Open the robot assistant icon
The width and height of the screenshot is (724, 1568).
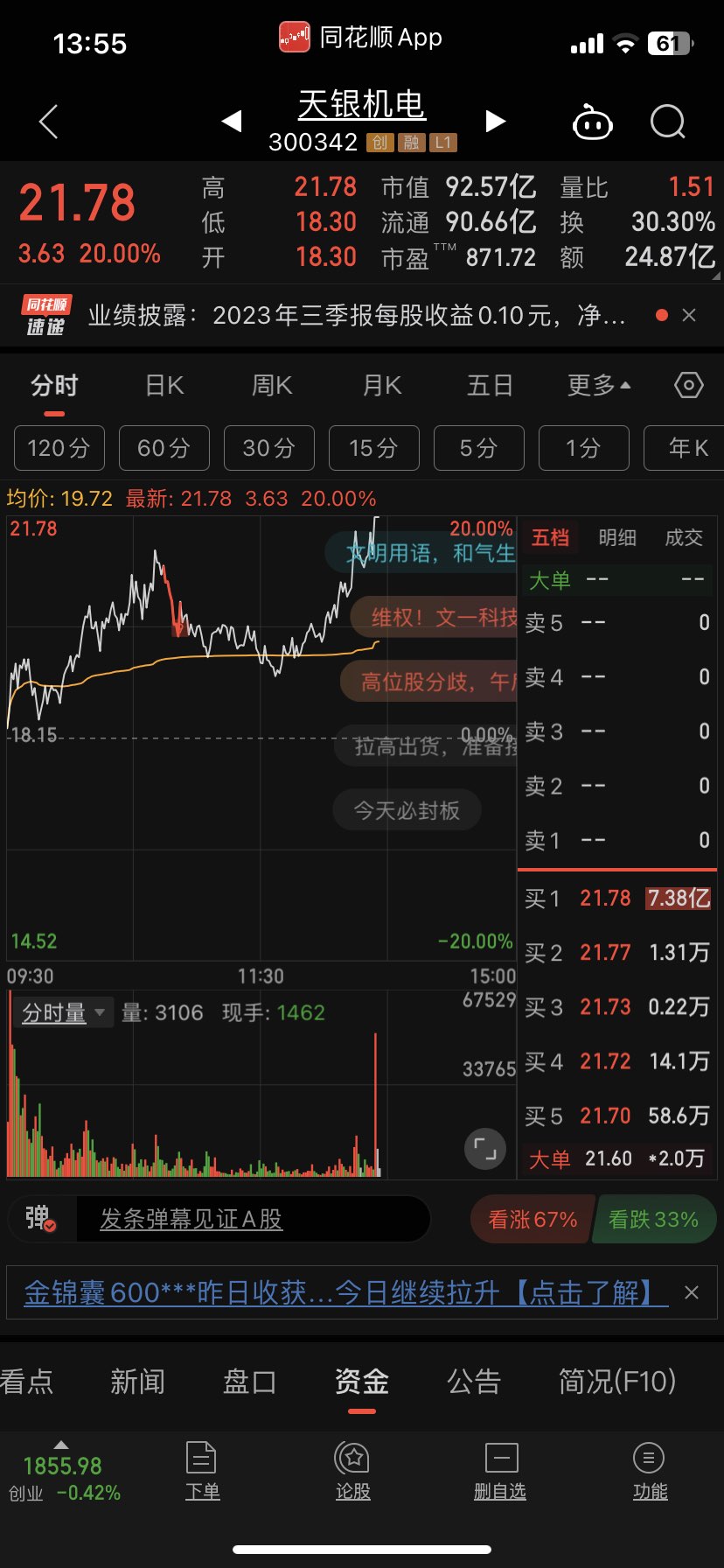pos(592,122)
